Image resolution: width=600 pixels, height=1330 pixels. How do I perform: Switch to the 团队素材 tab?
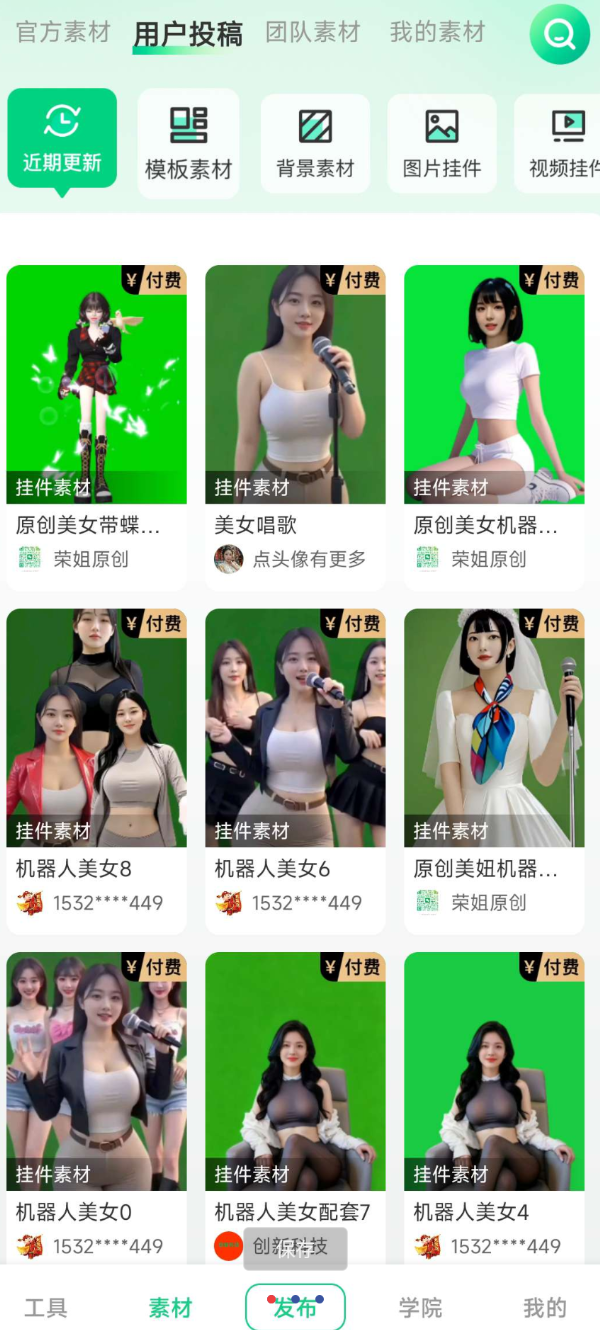312,32
